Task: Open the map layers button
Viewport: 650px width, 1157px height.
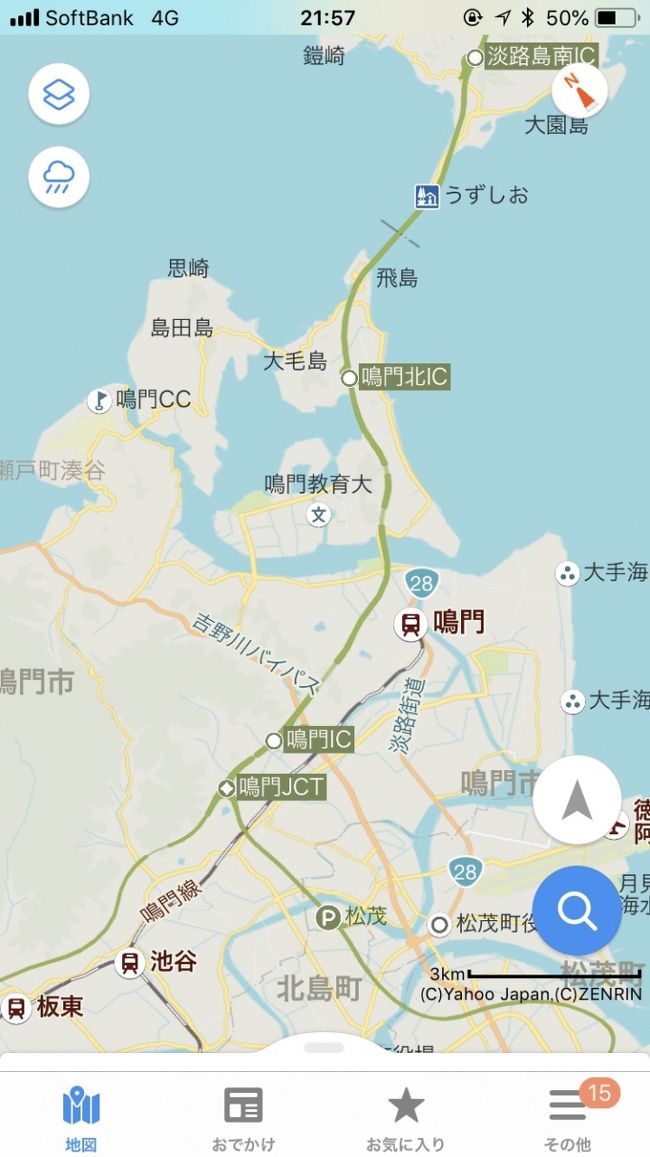Action: pos(59,94)
